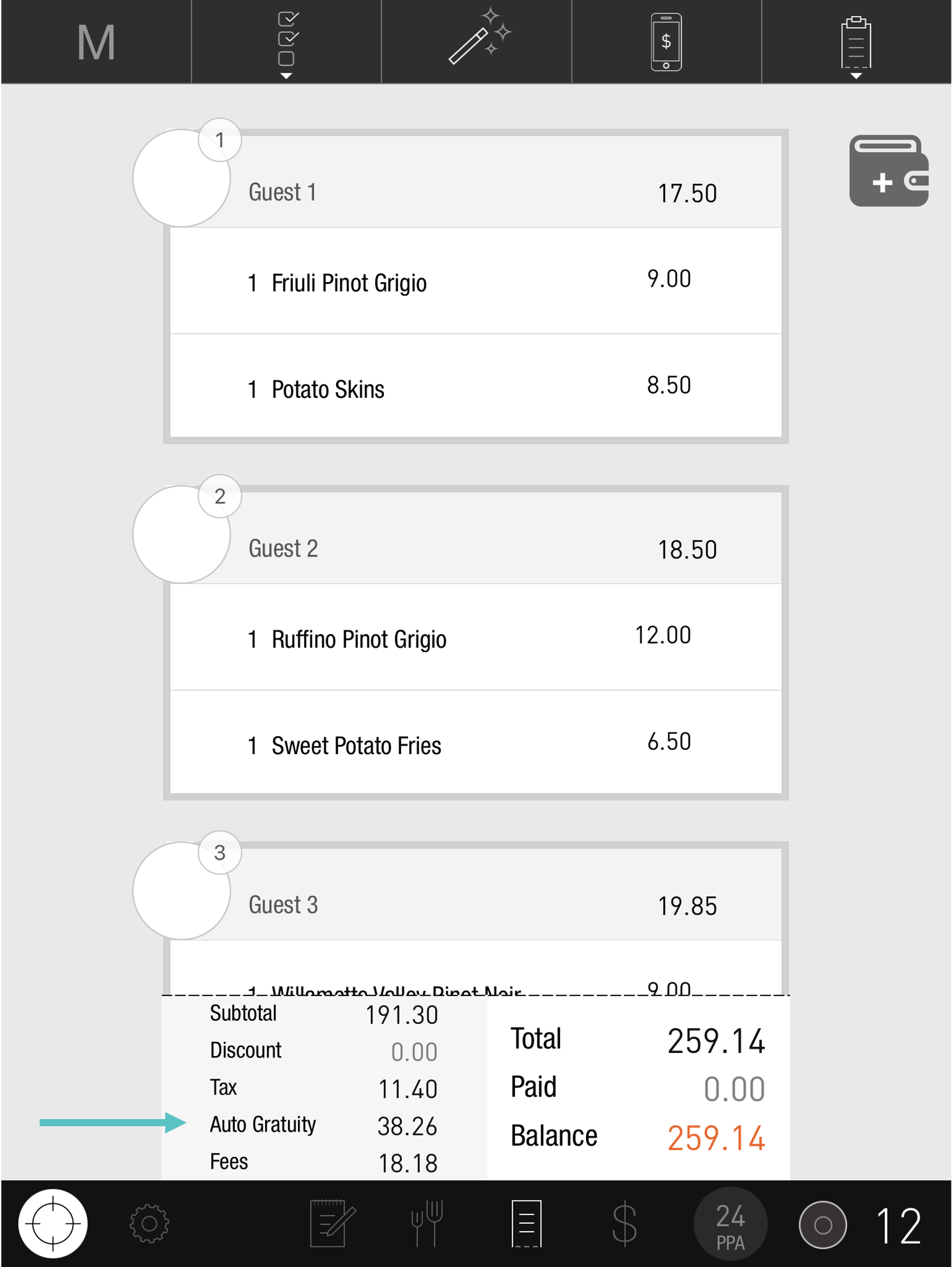Tap the 24 PPA button

click(730, 1225)
